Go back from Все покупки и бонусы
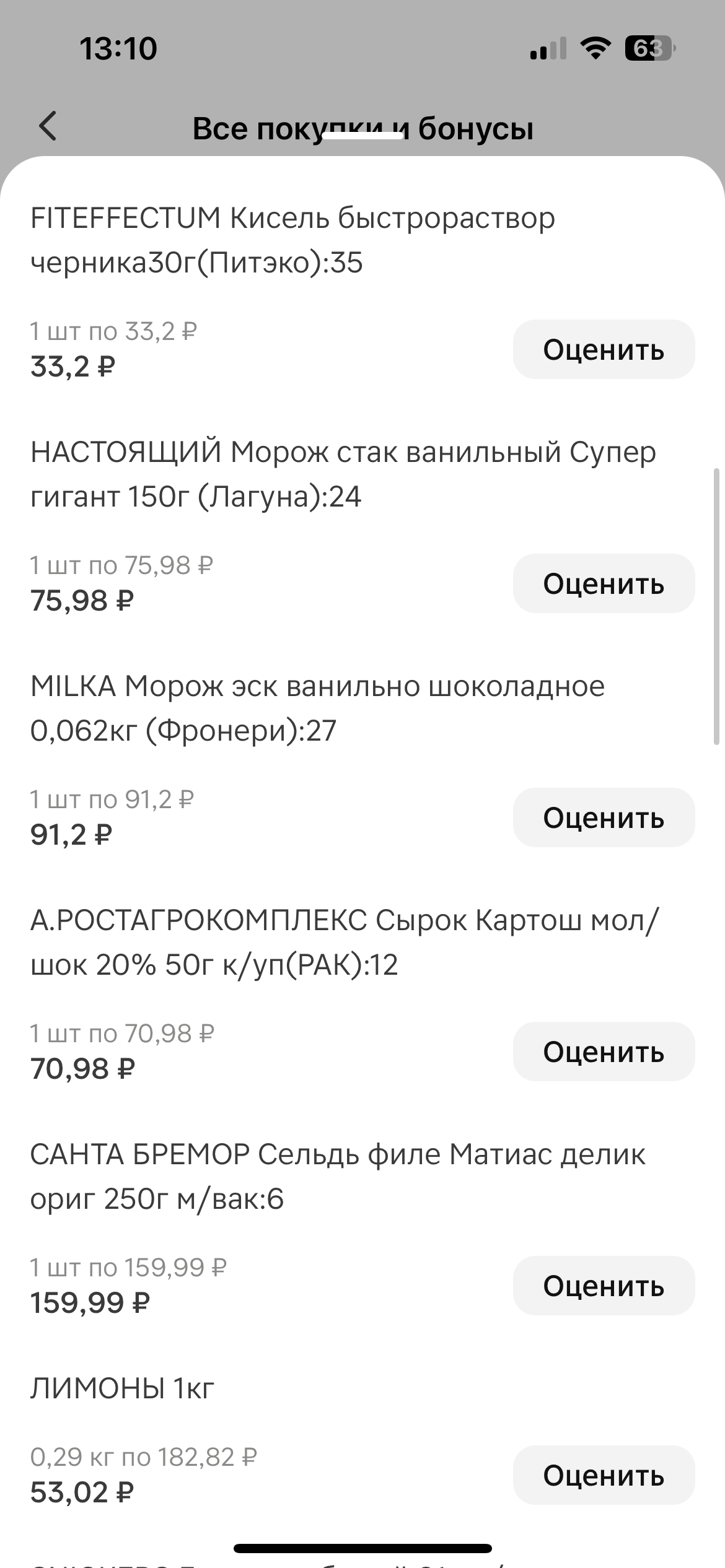 coord(48,126)
